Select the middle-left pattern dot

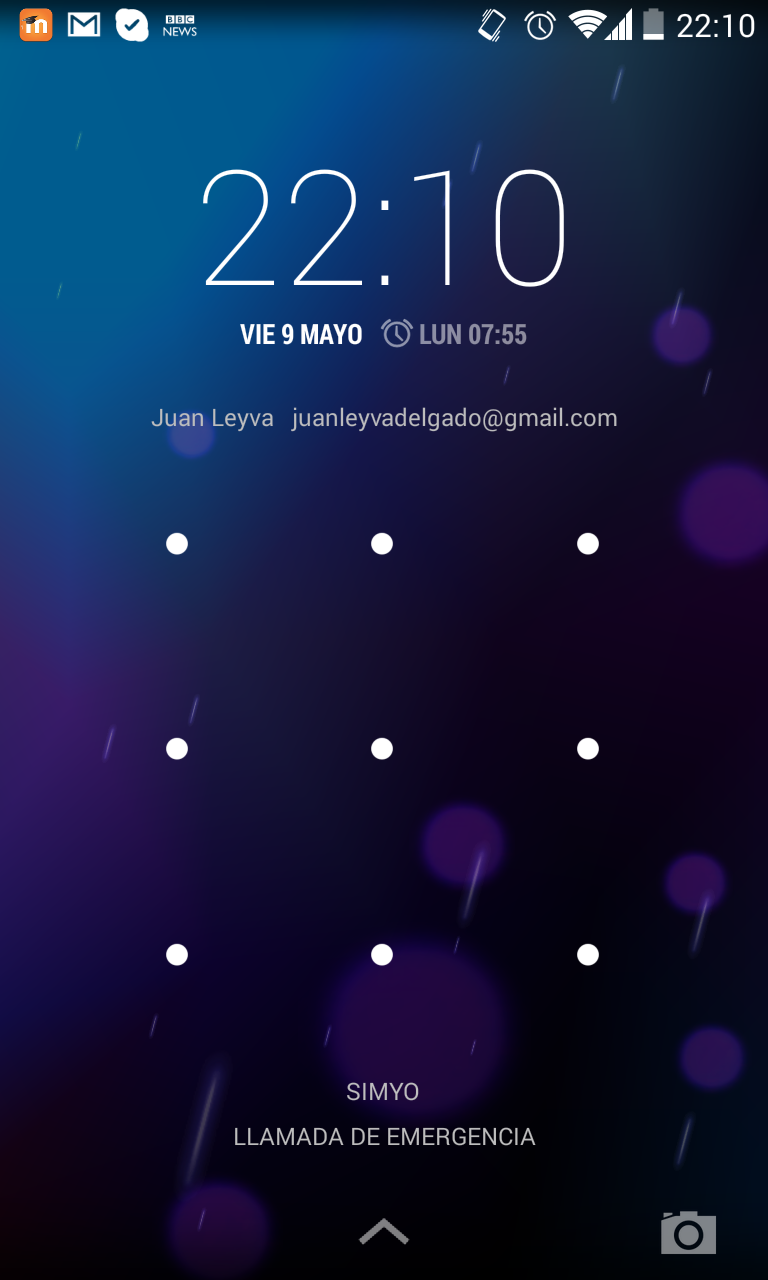click(177, 749)
